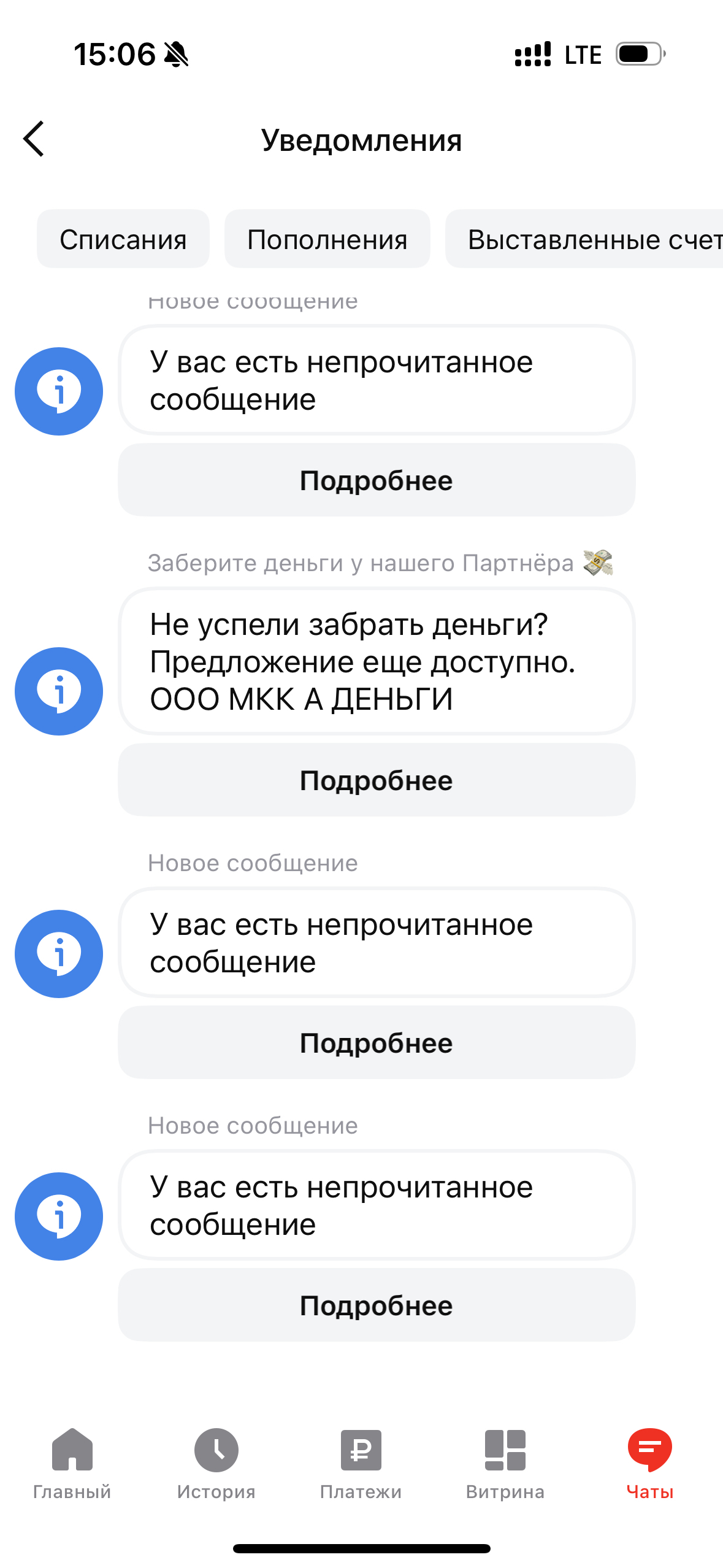Viewport: 723px width, 1568px height.
Task: Filter notifications by Списания
Action: 123,239
